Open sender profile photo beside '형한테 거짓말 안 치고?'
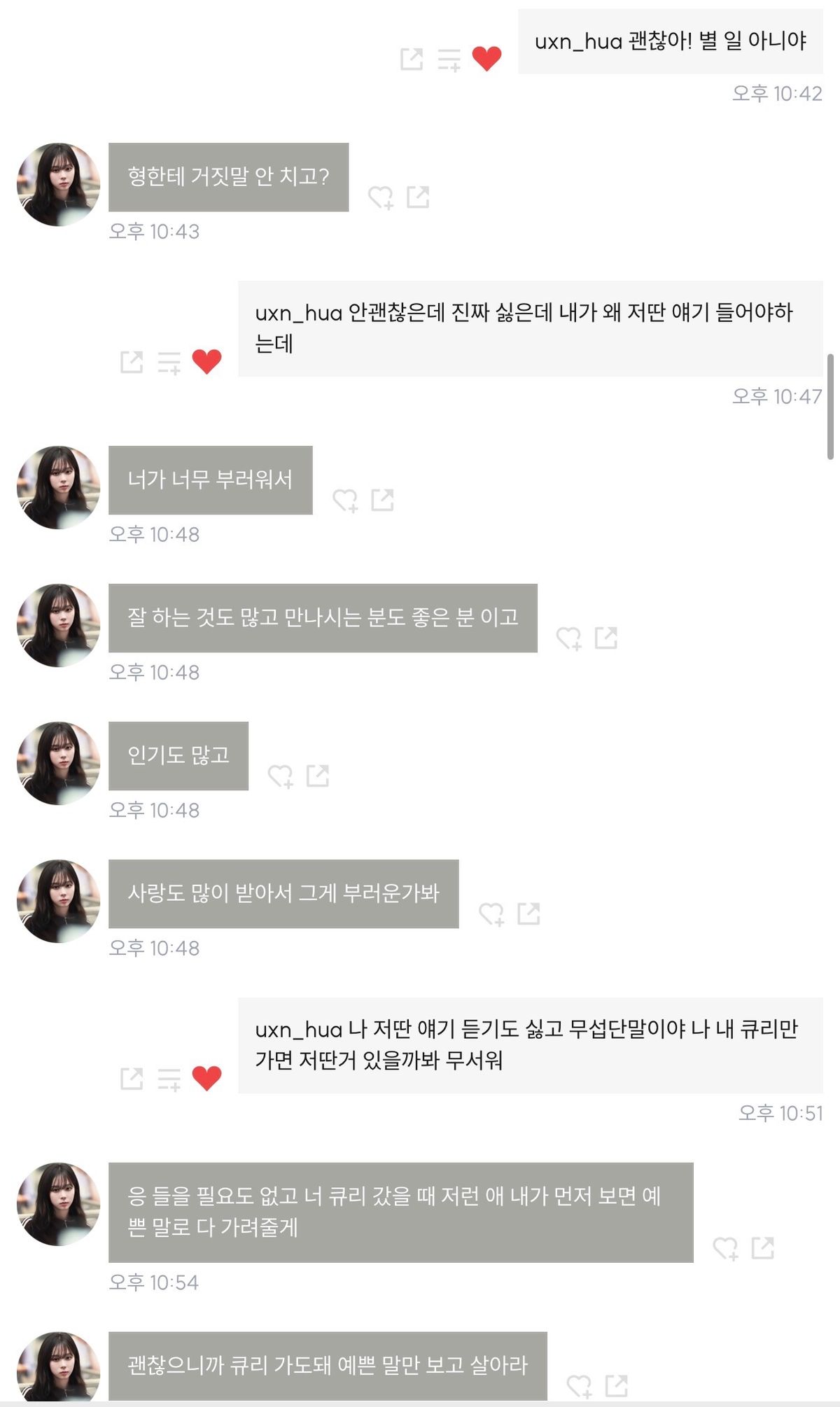 (x=58, y=184)
